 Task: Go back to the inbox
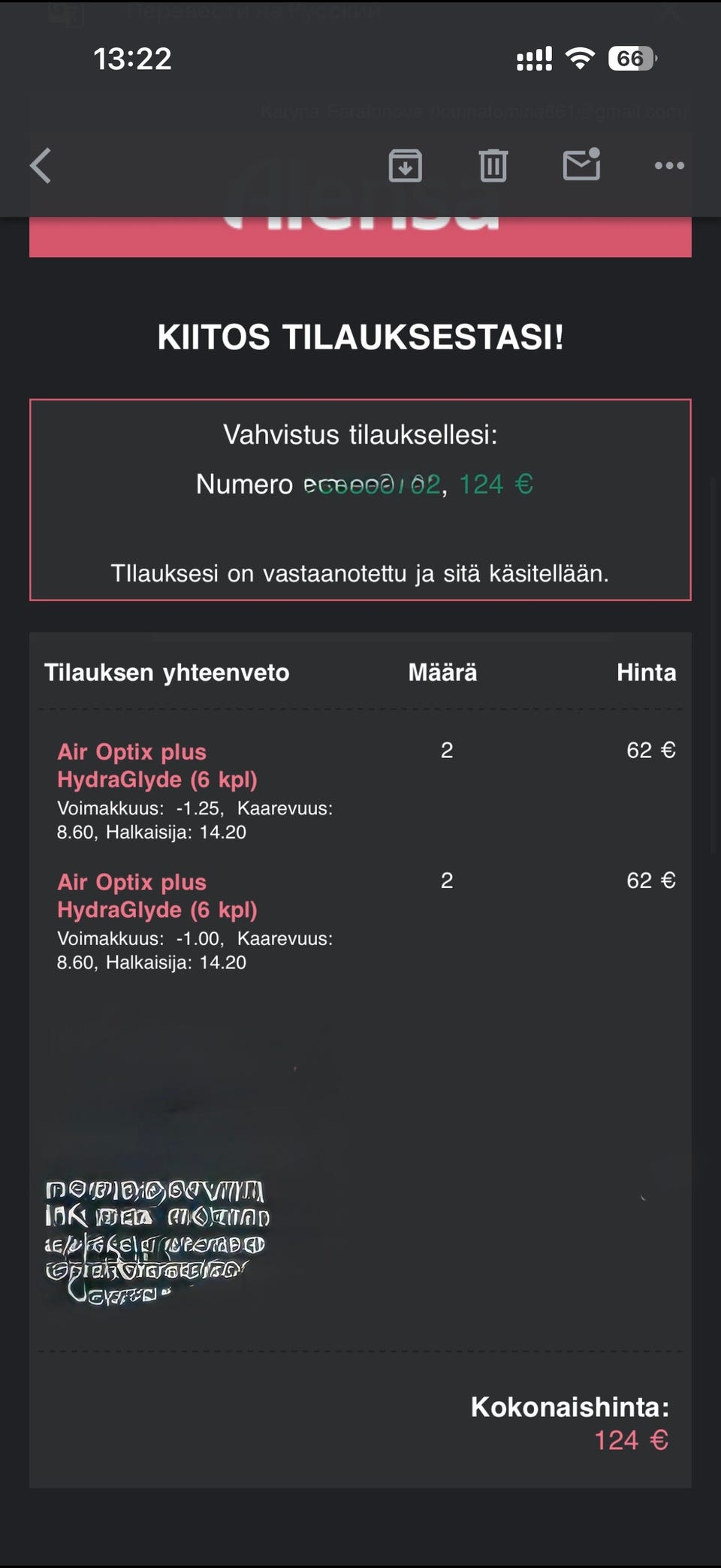tap(41, 165)
